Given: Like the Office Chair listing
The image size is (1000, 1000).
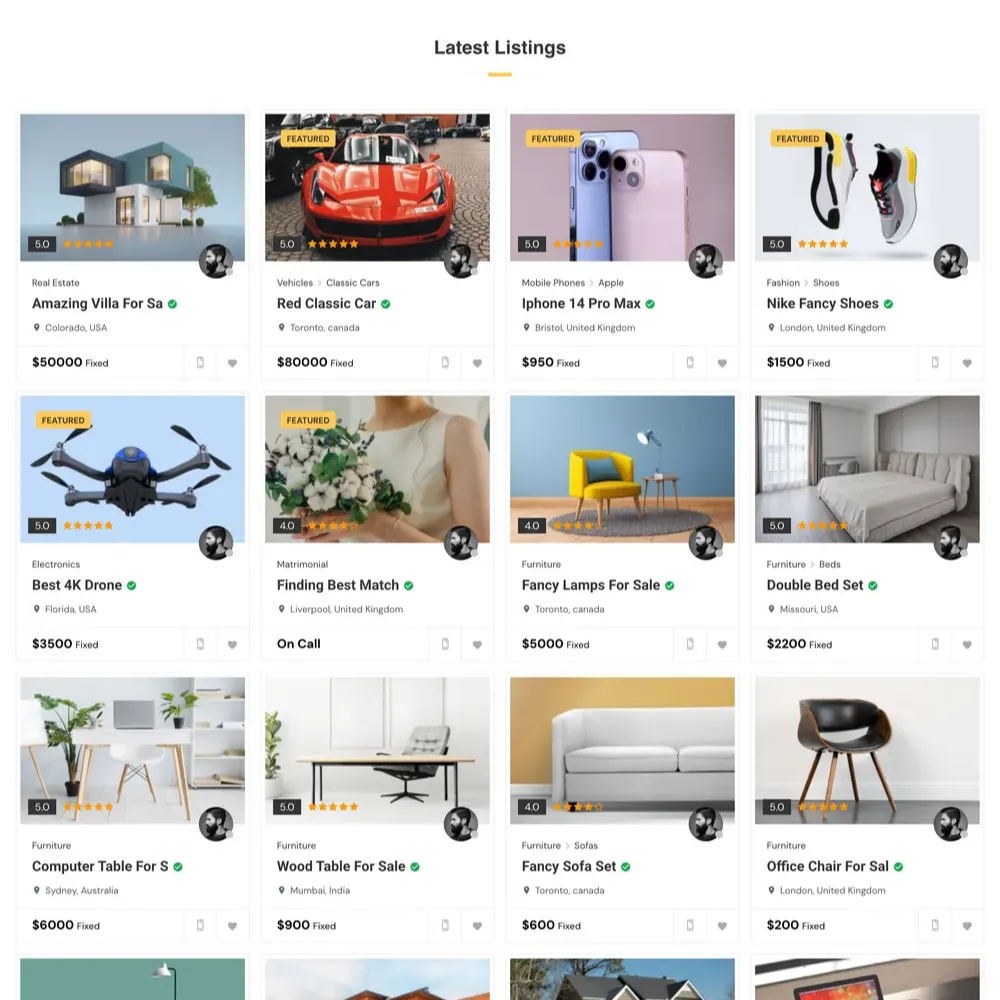Looking at the screenshot, I should (x=967, y=925).
